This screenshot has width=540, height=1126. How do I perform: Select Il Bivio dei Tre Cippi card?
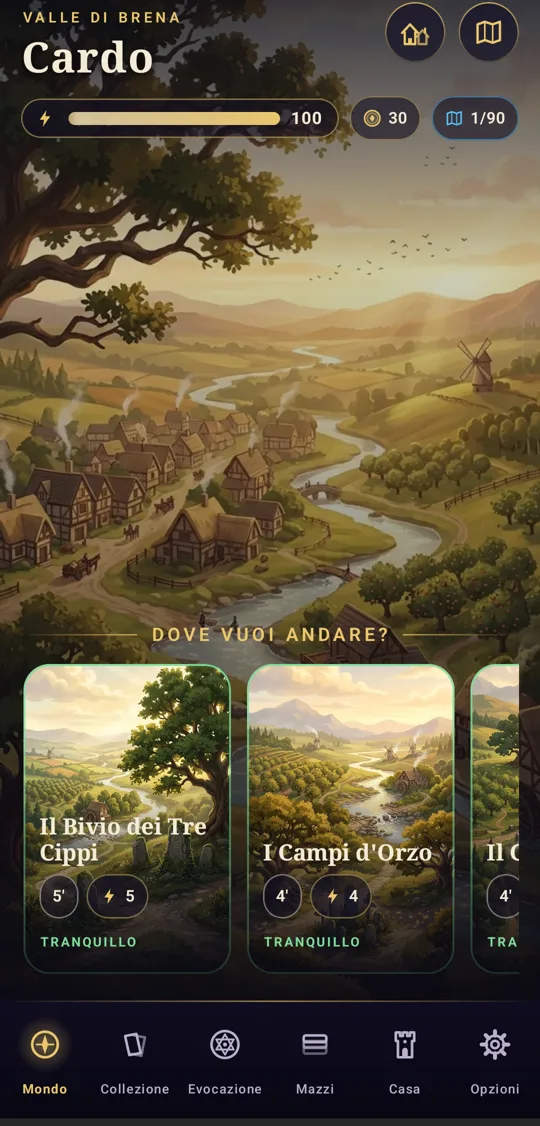(127, 819)
